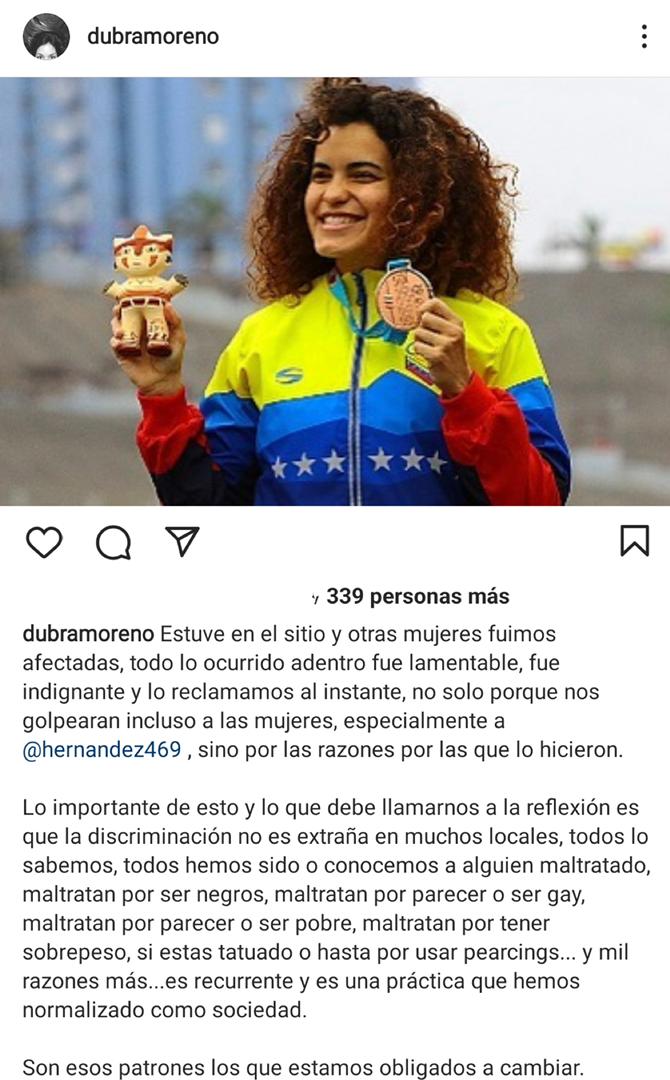Open the comments on this post
This screenshot has width=670, height=1080.
coord(113,541)
